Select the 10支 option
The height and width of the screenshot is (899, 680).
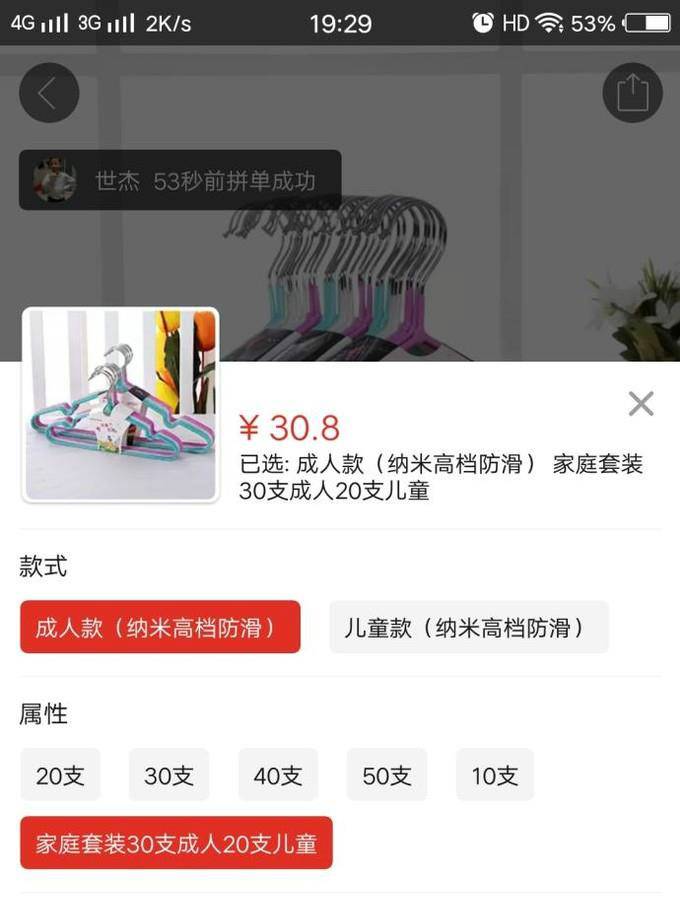coord(495,775)
